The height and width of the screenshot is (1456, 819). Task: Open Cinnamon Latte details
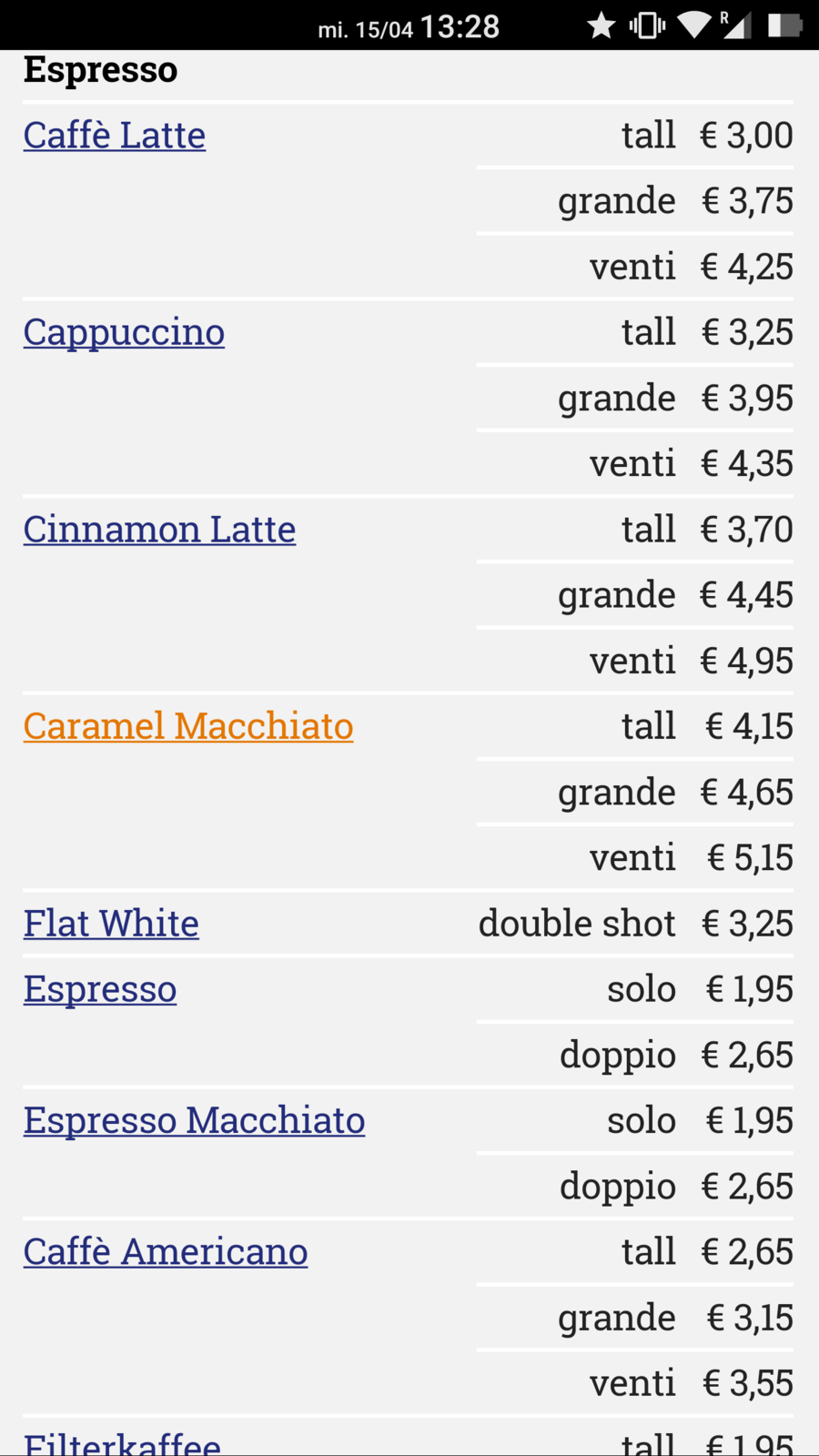[159, 530]
